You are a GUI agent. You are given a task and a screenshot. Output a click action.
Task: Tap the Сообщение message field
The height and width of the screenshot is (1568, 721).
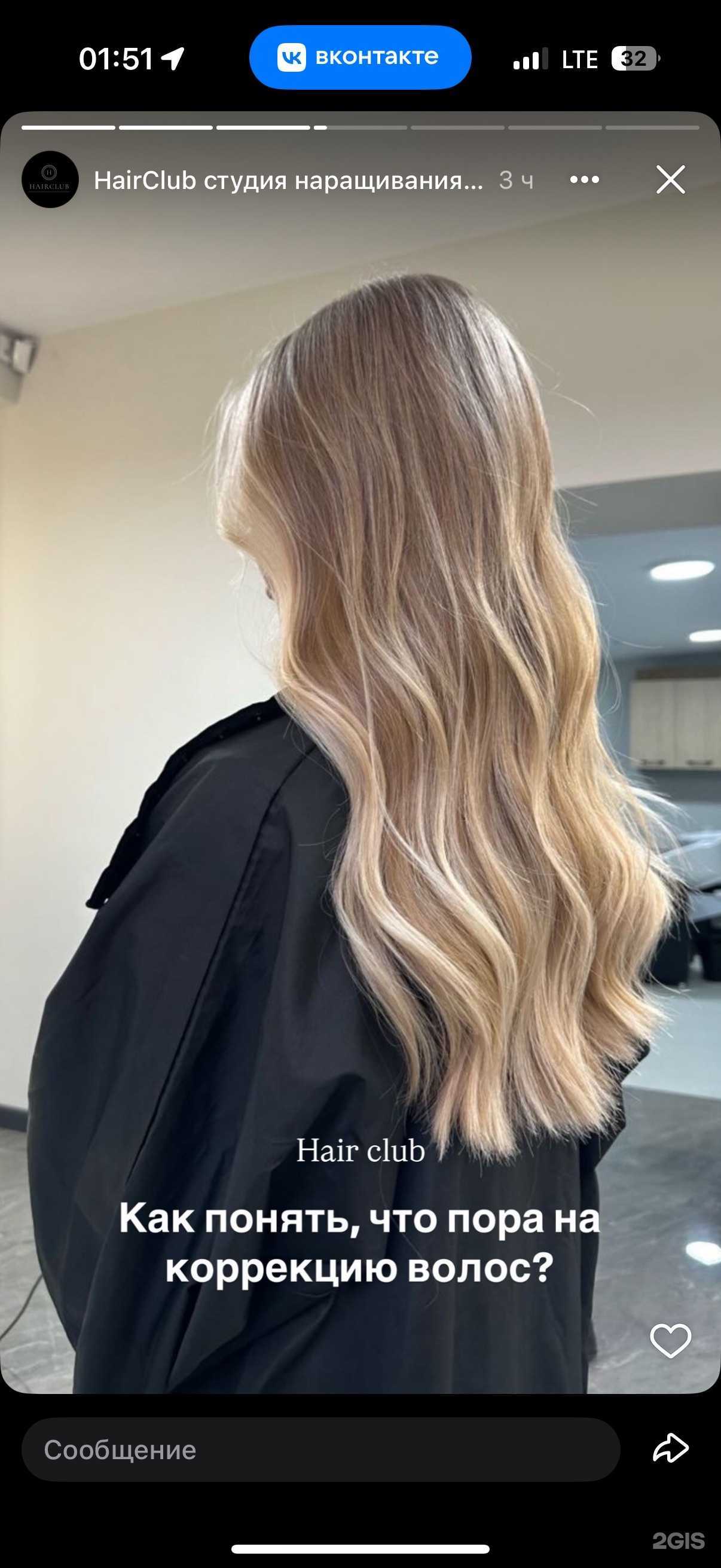[x=320, y=1450]
